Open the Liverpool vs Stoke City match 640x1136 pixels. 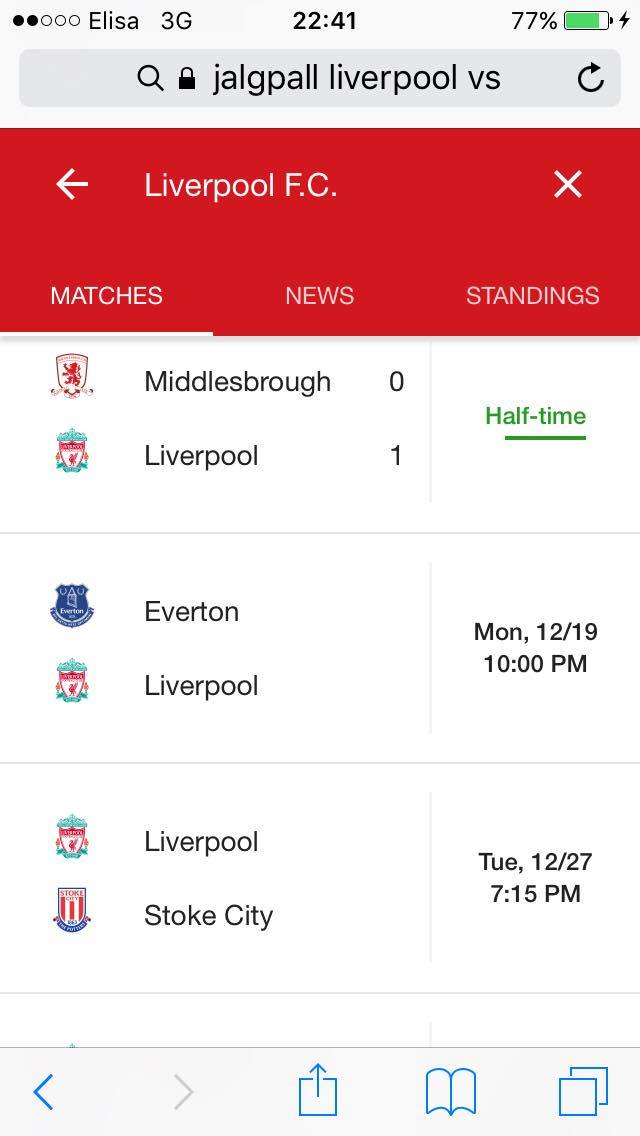[x=320, y=878]
